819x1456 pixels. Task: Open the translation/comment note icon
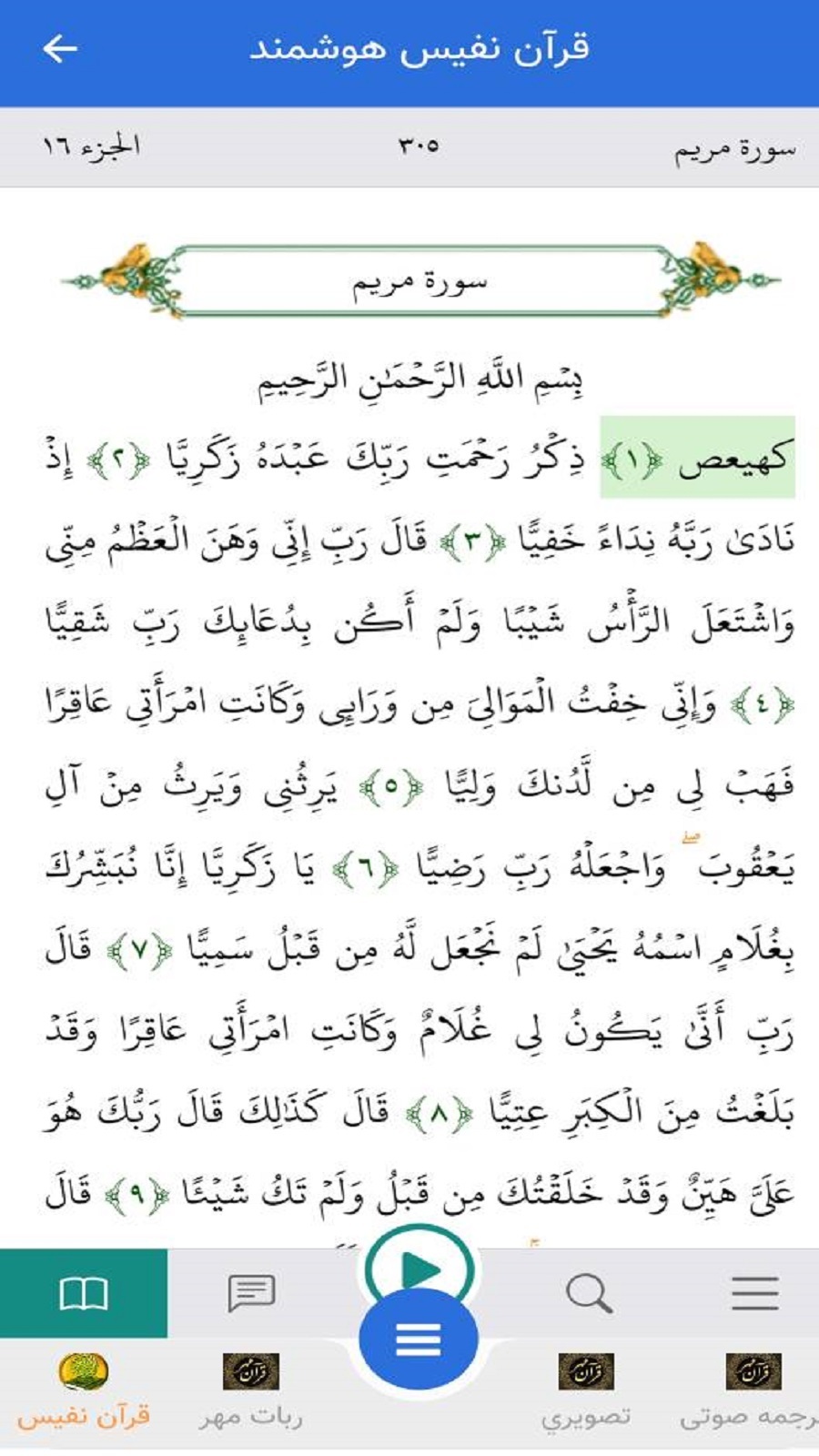click(x=251, y=1293)
